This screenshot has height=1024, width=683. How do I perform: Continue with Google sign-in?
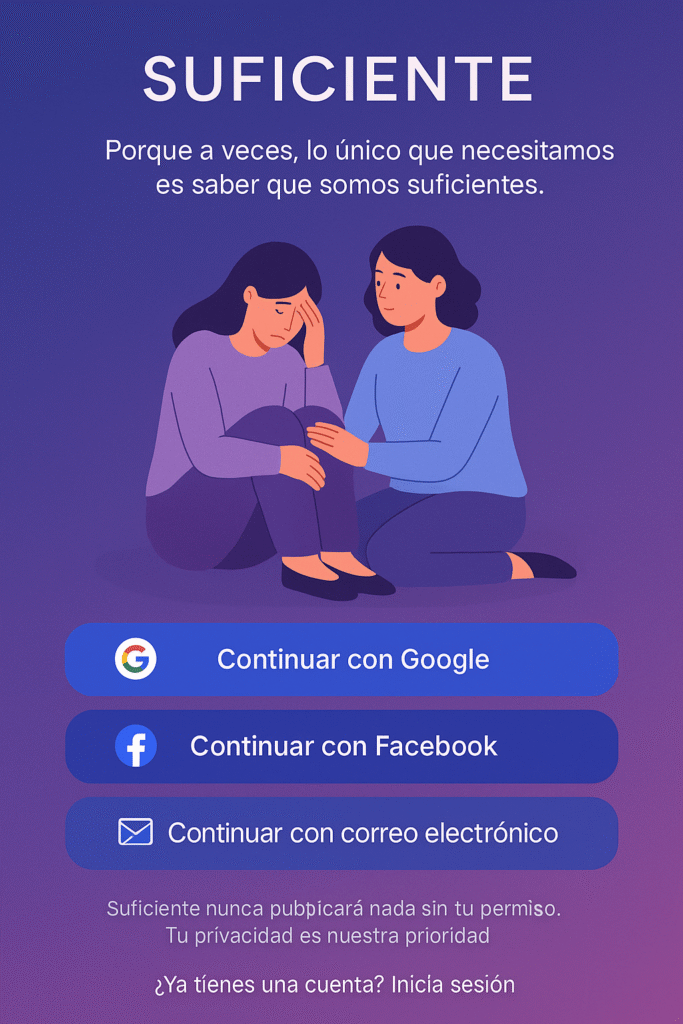pyautogui.click(x=341, y=660)
